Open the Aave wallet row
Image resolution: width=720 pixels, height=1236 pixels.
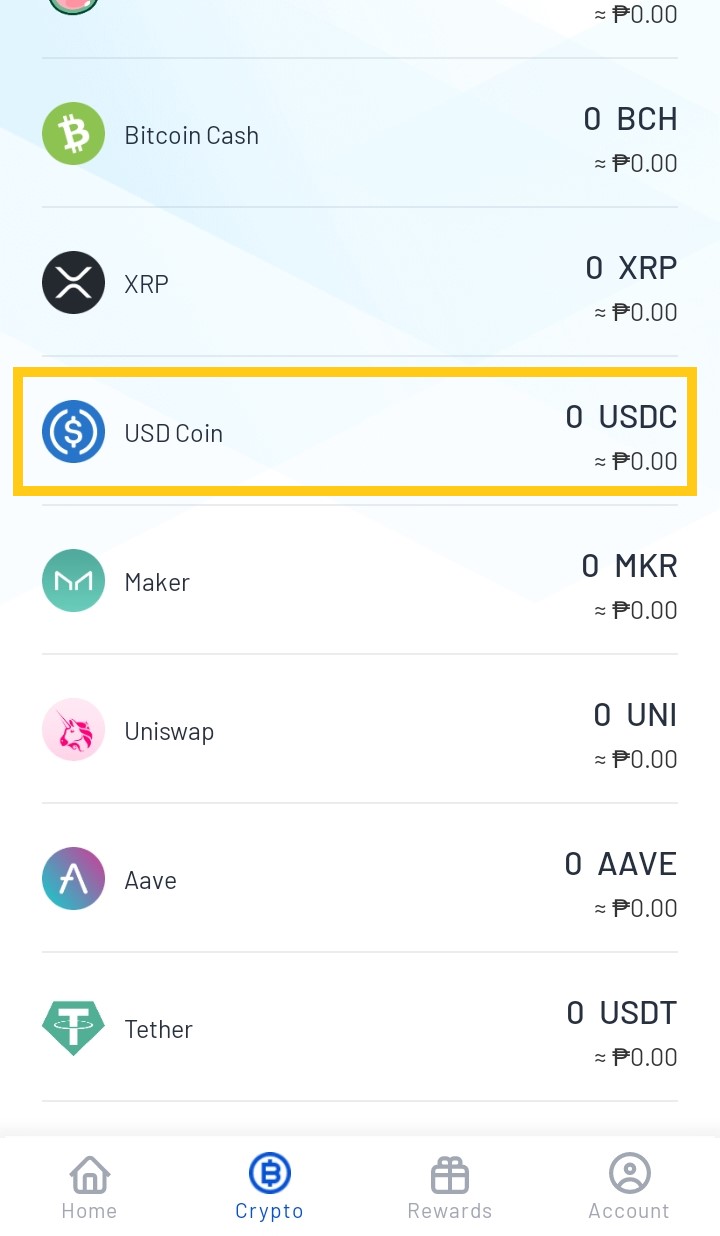360,879
